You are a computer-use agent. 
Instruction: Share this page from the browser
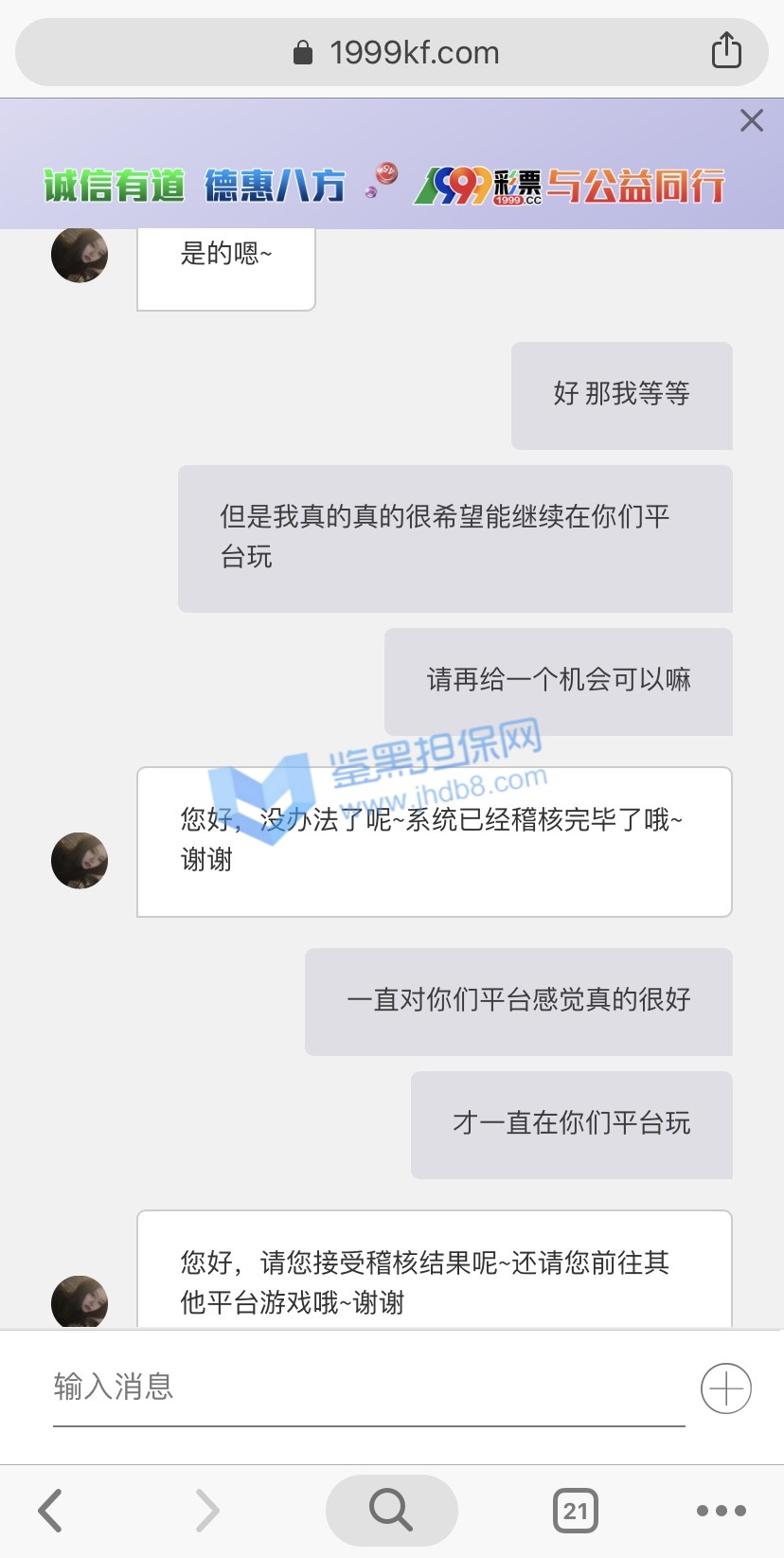click(726, 50)
